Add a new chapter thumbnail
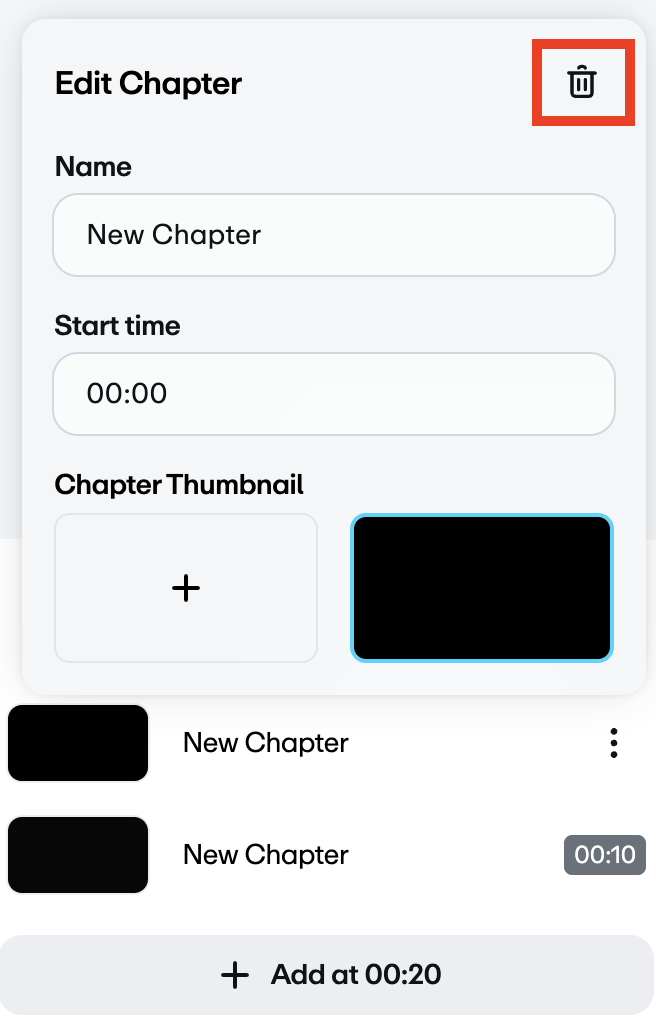656x1030 pixels. coord(186,588)
